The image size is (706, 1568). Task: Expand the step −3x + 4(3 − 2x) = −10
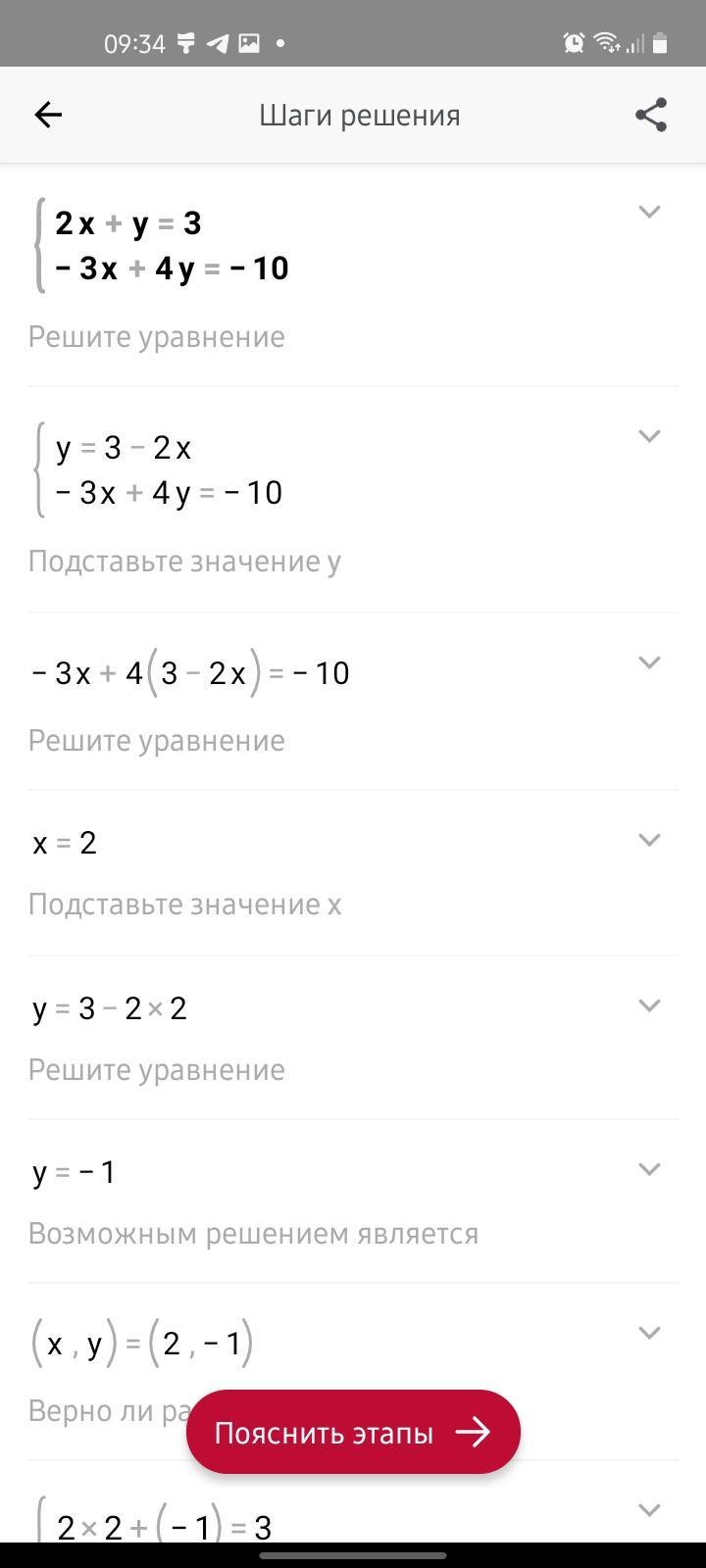[x=649, y=662]
